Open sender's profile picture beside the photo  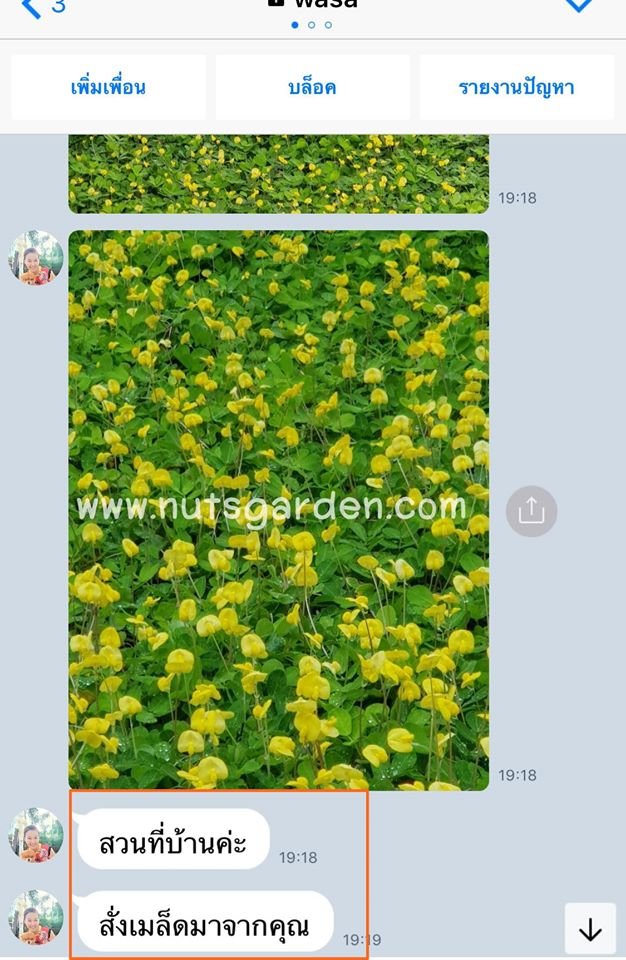[x=36, y=258]
